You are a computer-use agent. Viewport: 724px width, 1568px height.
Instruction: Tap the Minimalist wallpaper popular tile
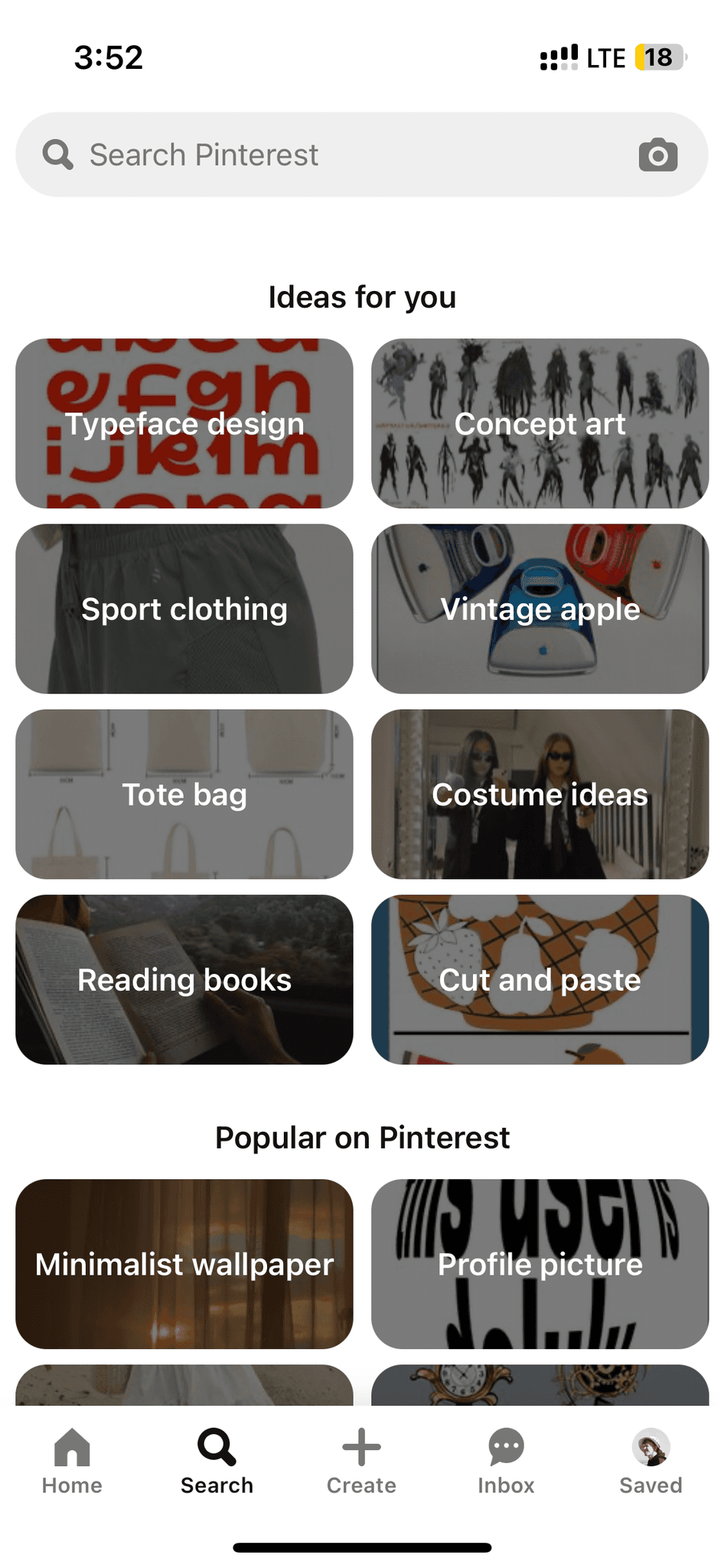pyautogui.click(x=184, y=1265)
